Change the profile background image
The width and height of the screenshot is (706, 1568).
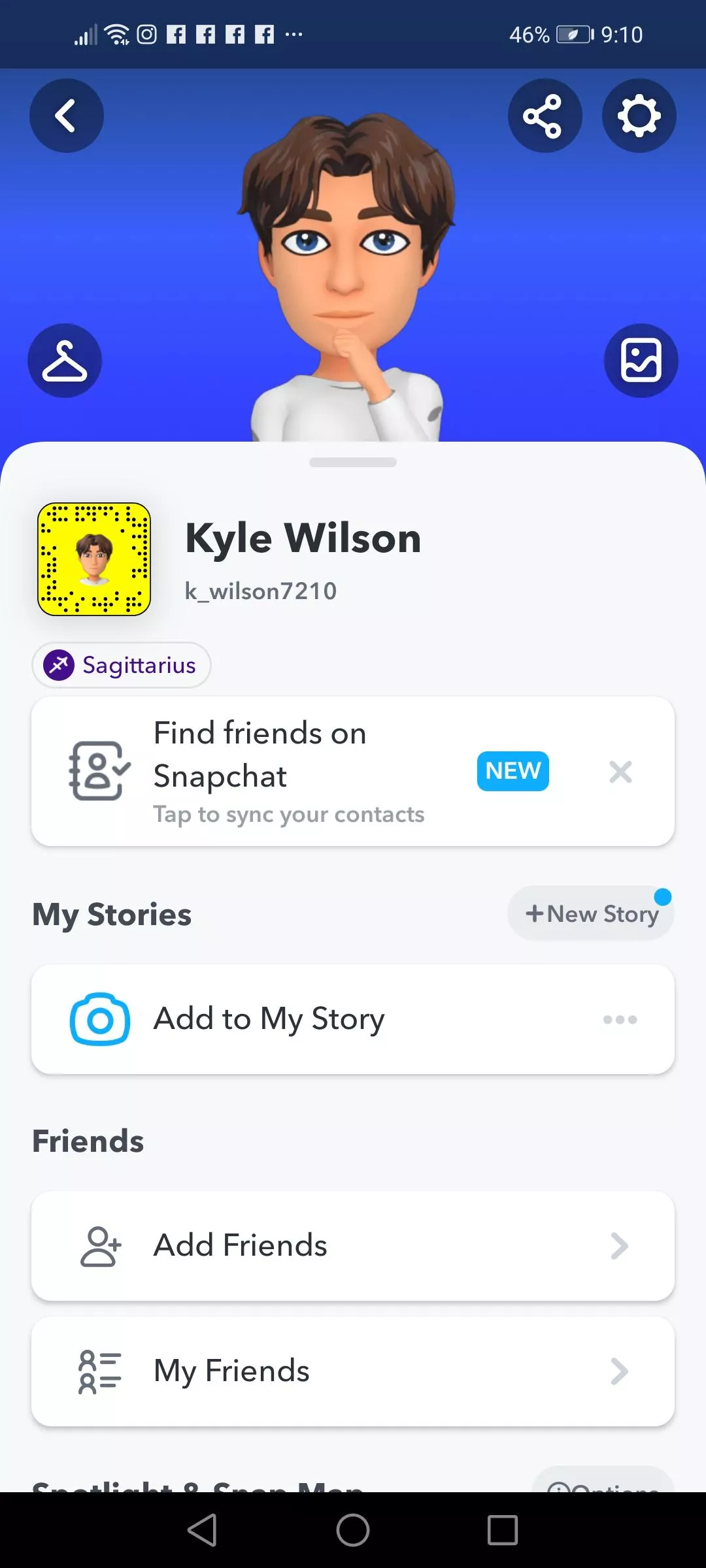tap(641, 361)
